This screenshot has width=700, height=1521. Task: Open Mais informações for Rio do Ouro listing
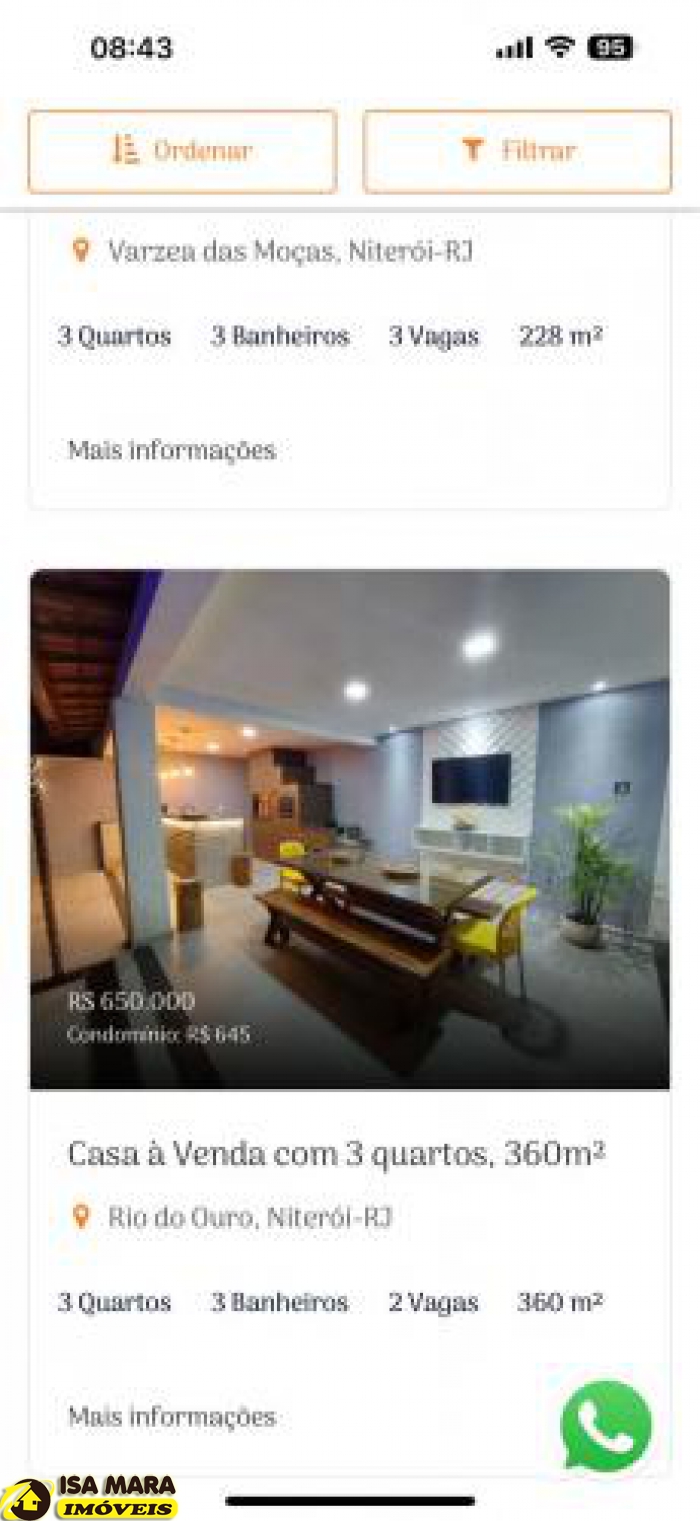[171, 1417]
